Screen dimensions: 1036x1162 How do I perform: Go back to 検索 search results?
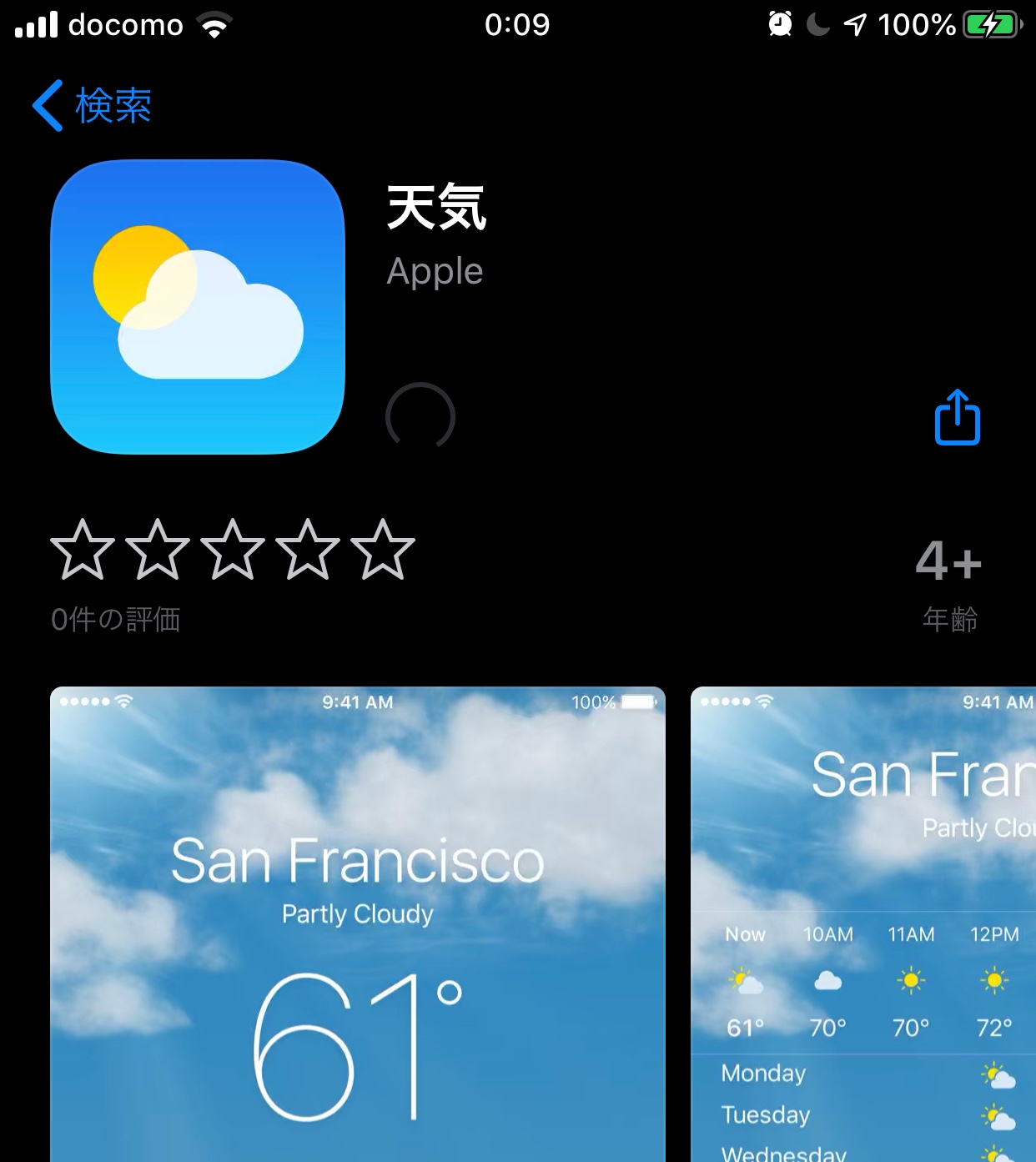(x=92, y=106)
